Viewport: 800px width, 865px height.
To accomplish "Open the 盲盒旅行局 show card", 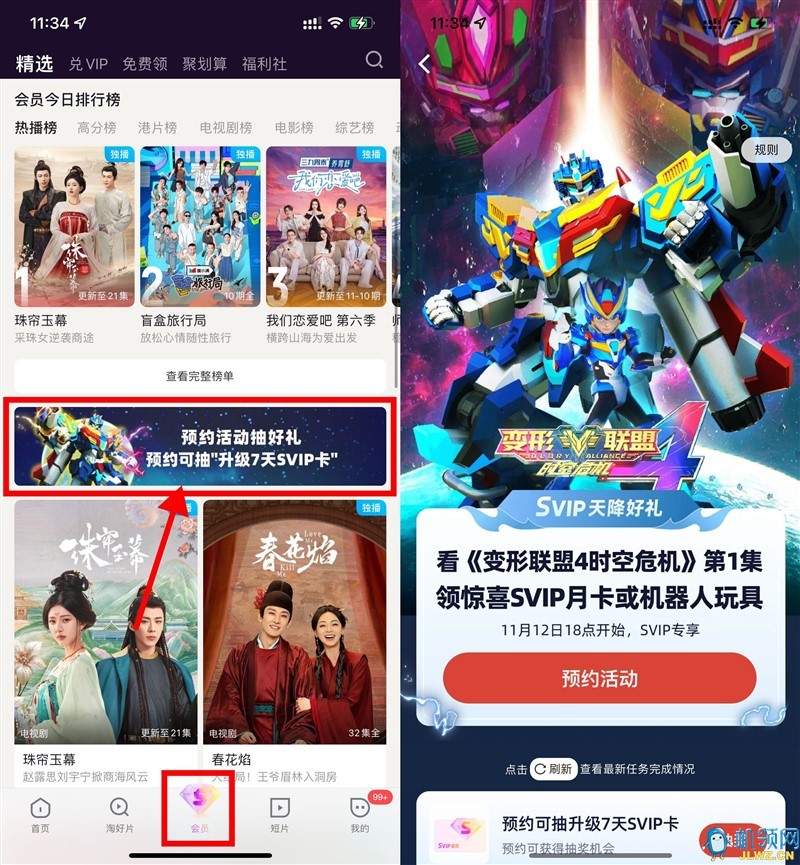I will coord(200,227).
